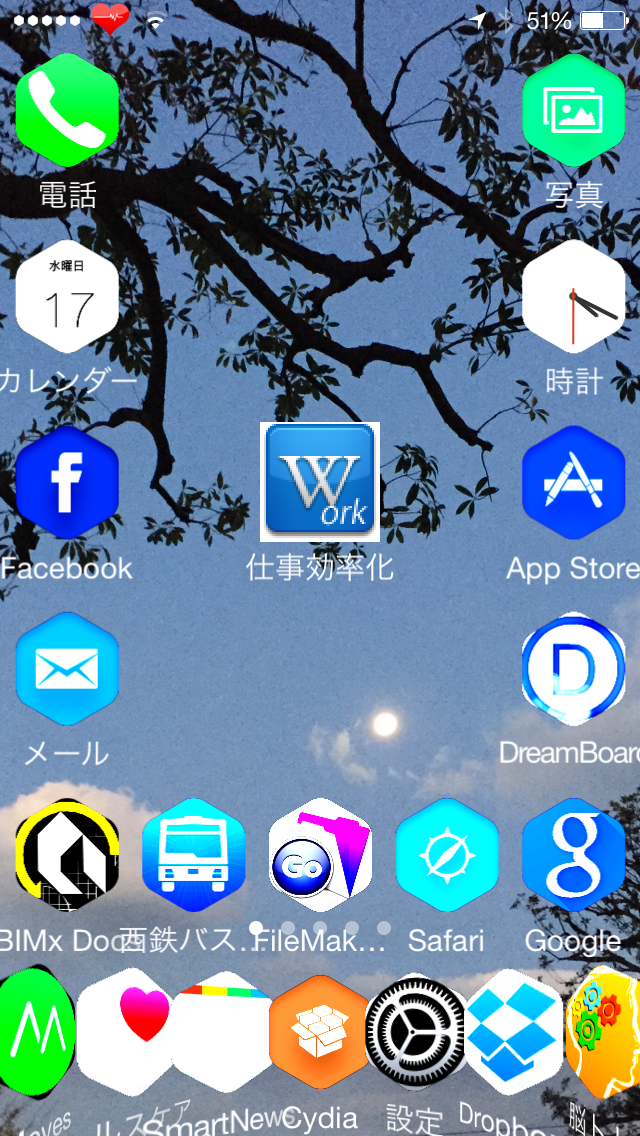Open the メール mail app

67,669
